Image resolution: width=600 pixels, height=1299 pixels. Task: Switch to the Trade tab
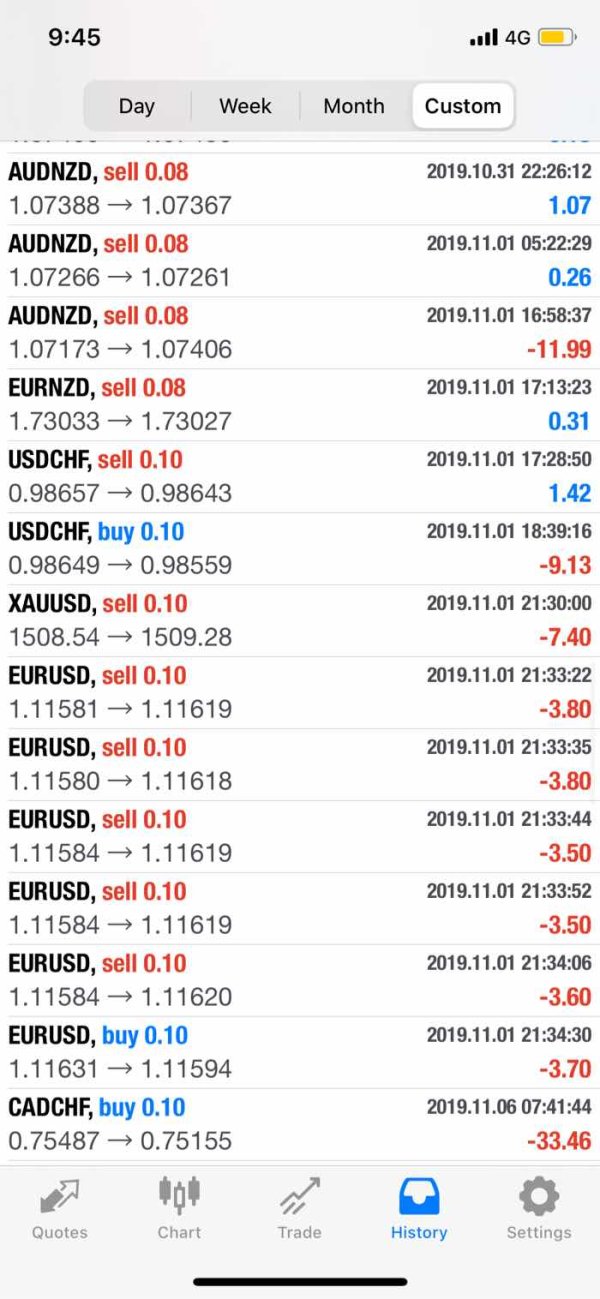click(299, 1208)
